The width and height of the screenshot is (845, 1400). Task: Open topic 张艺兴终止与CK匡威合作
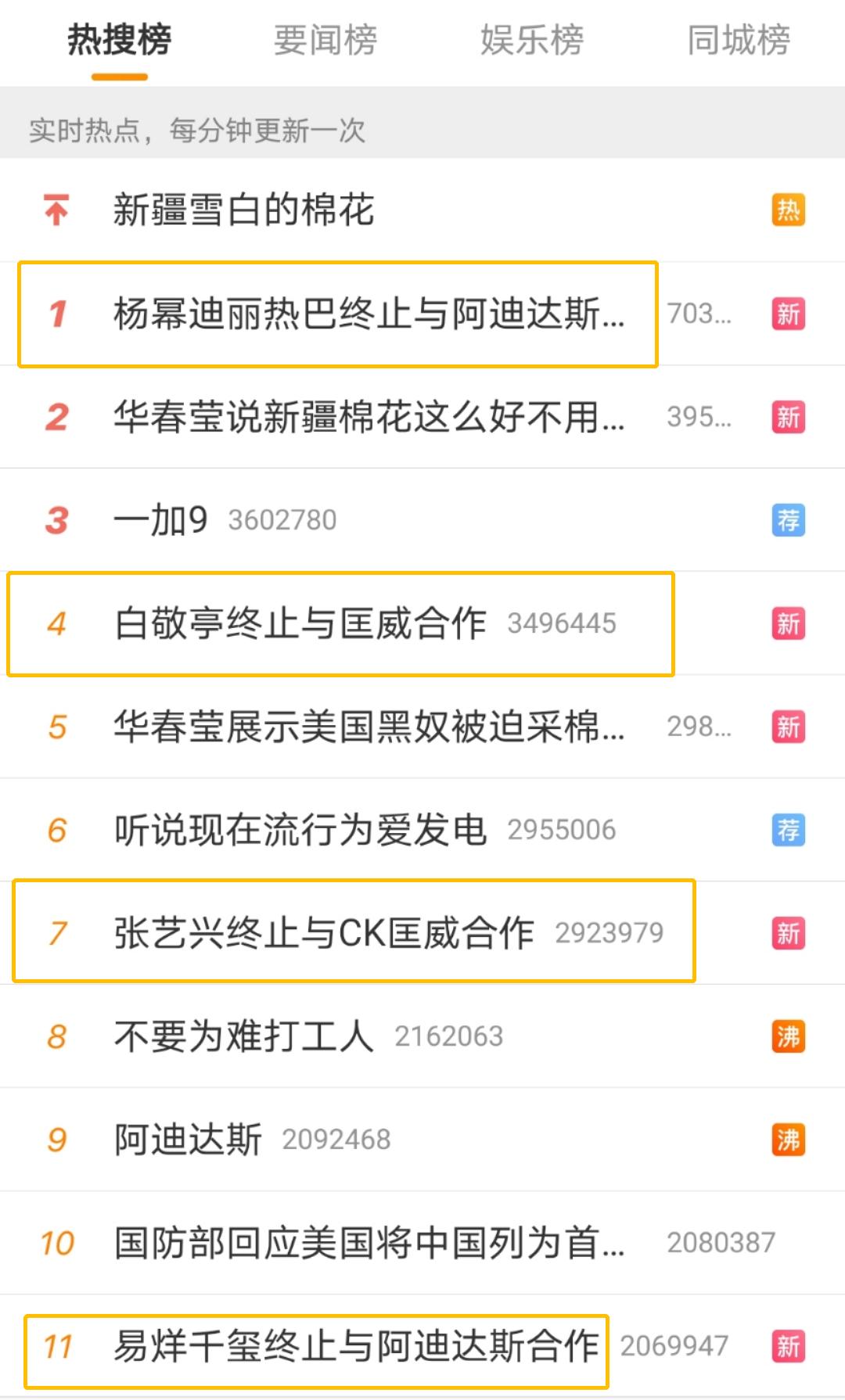click(x=325, y=932)
